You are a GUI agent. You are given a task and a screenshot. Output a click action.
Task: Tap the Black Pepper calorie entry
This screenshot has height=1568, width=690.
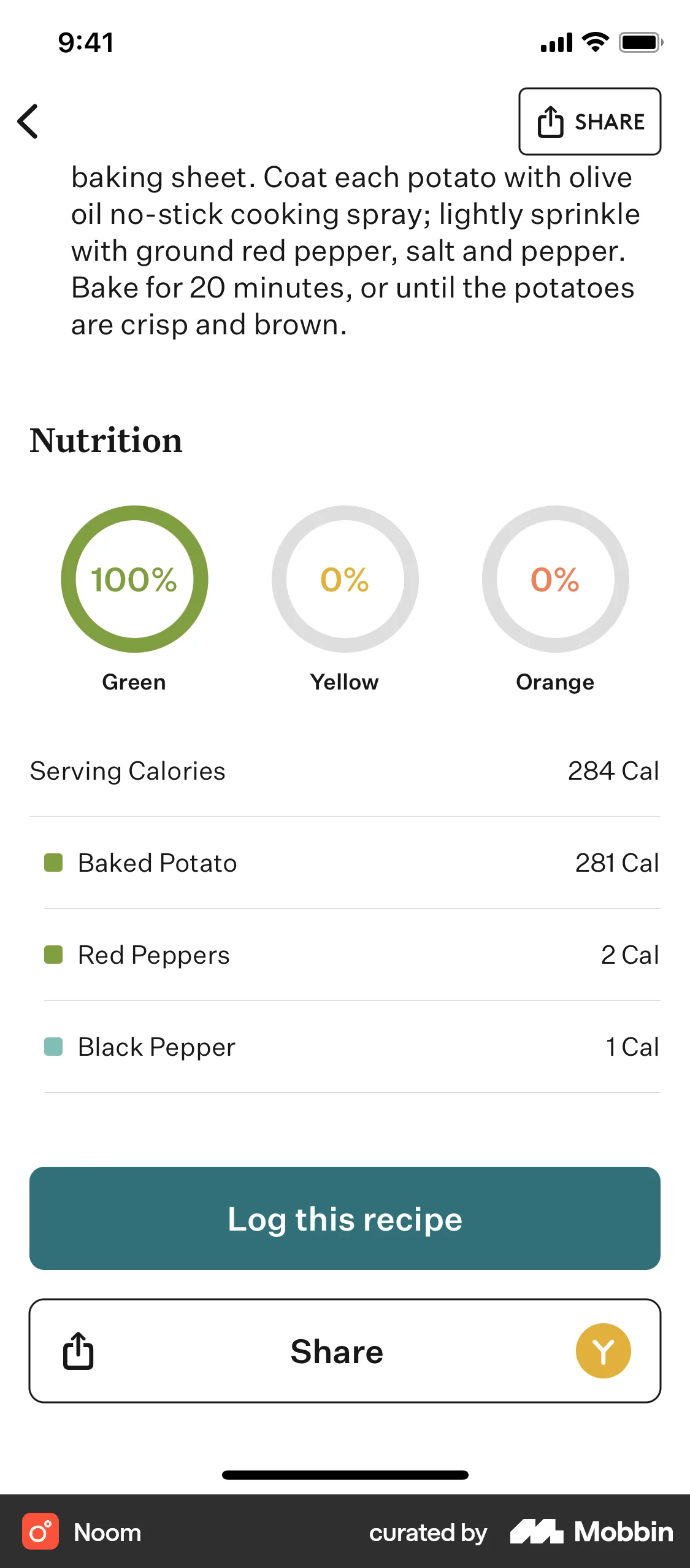click(345, 1047)
